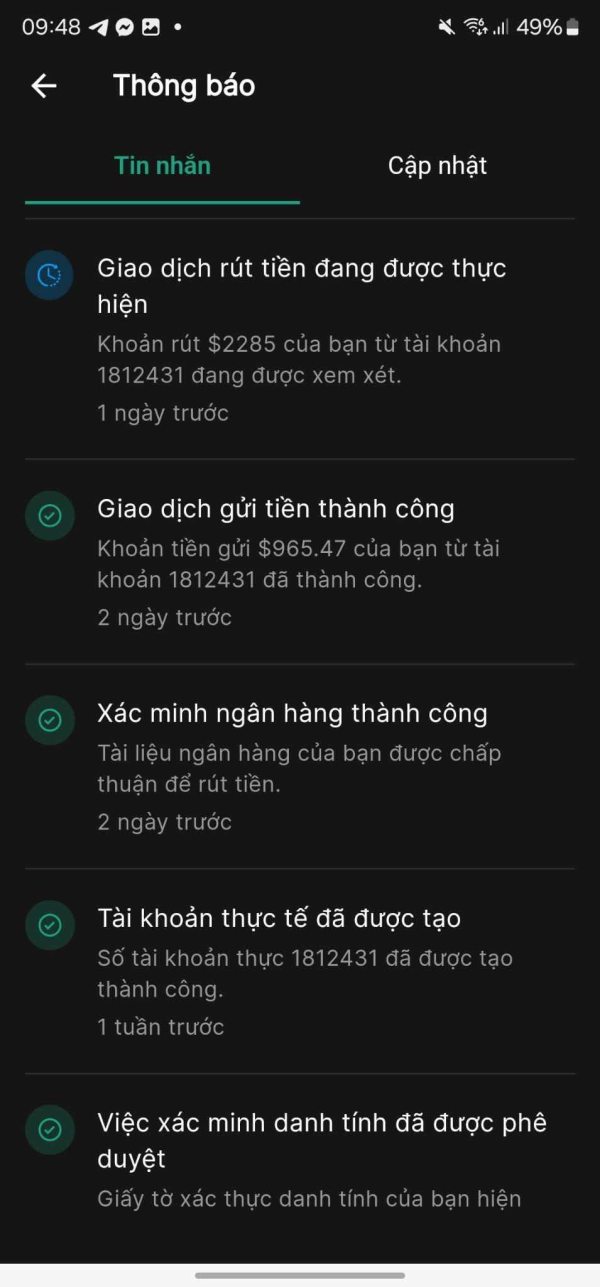Open the $2285 withdrawal pending notification

coord(300,339)
